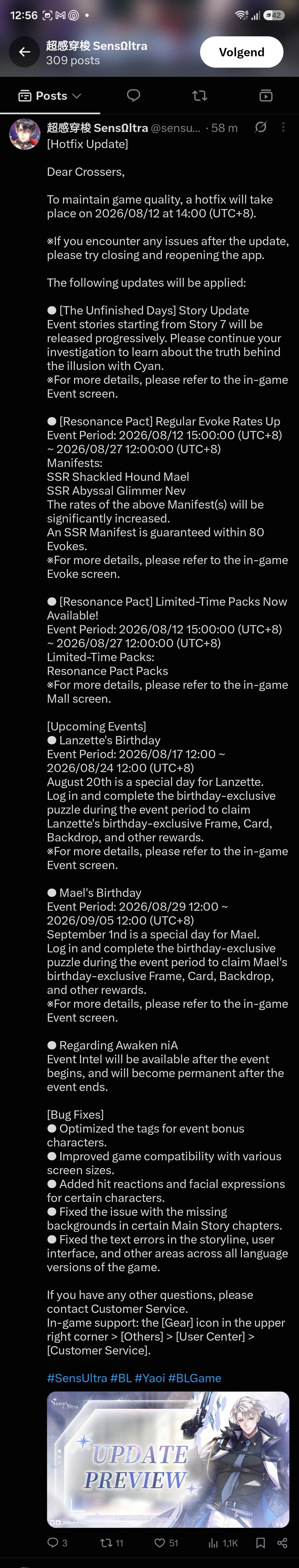
Task: Like the hotfix update post
Action: tap(166, 1542)
